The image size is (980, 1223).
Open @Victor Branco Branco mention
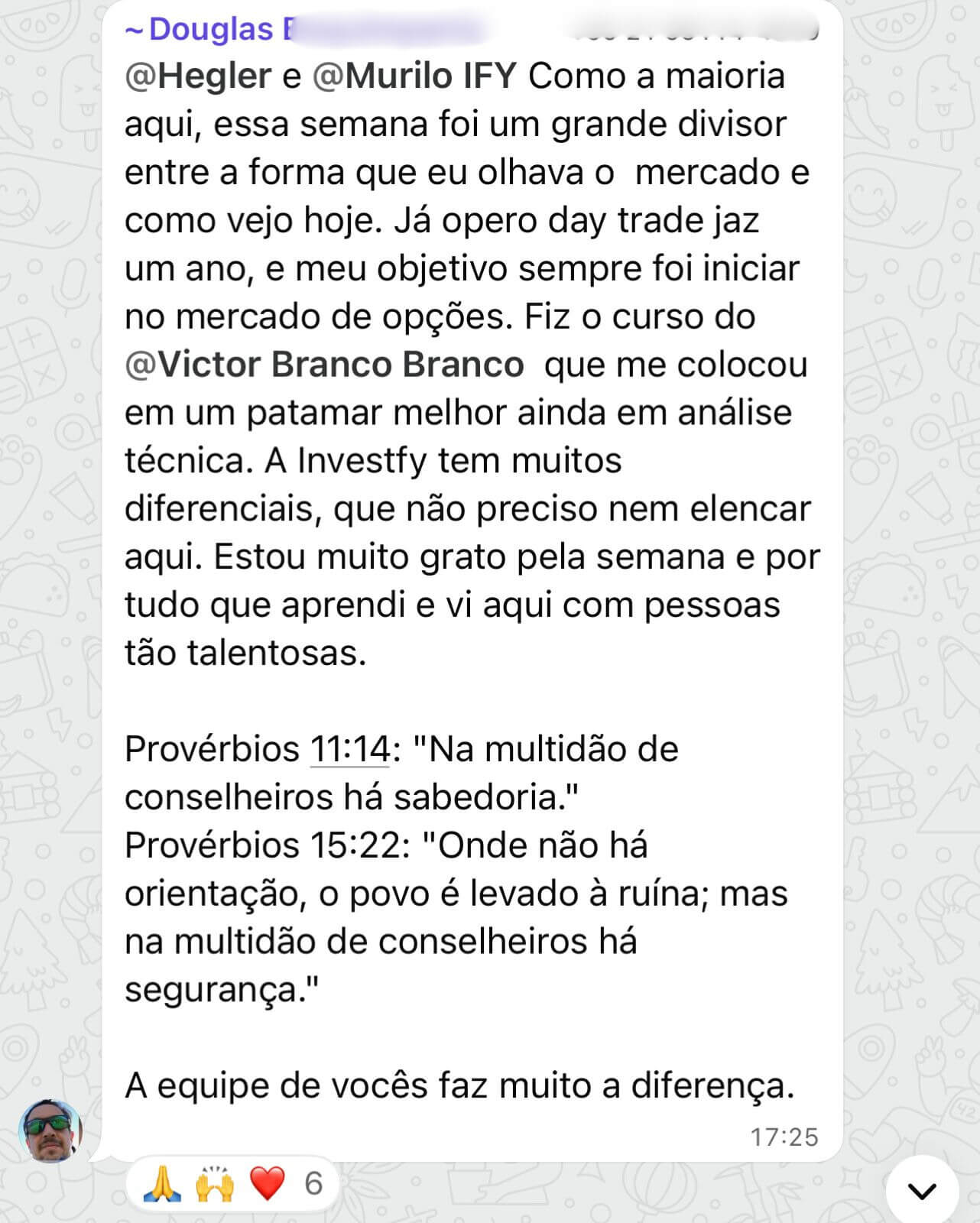click(324, 365)
